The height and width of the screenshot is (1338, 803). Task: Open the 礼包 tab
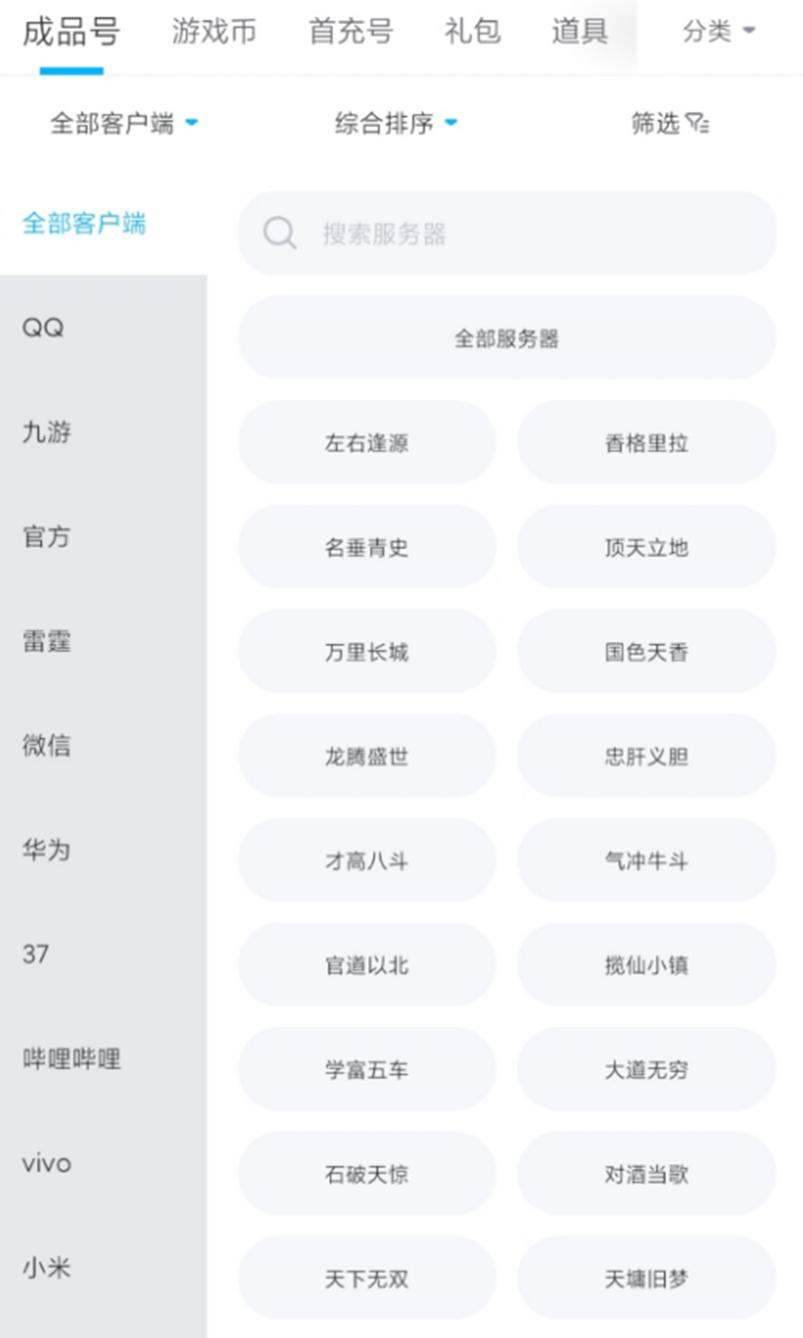pos(472,31)
